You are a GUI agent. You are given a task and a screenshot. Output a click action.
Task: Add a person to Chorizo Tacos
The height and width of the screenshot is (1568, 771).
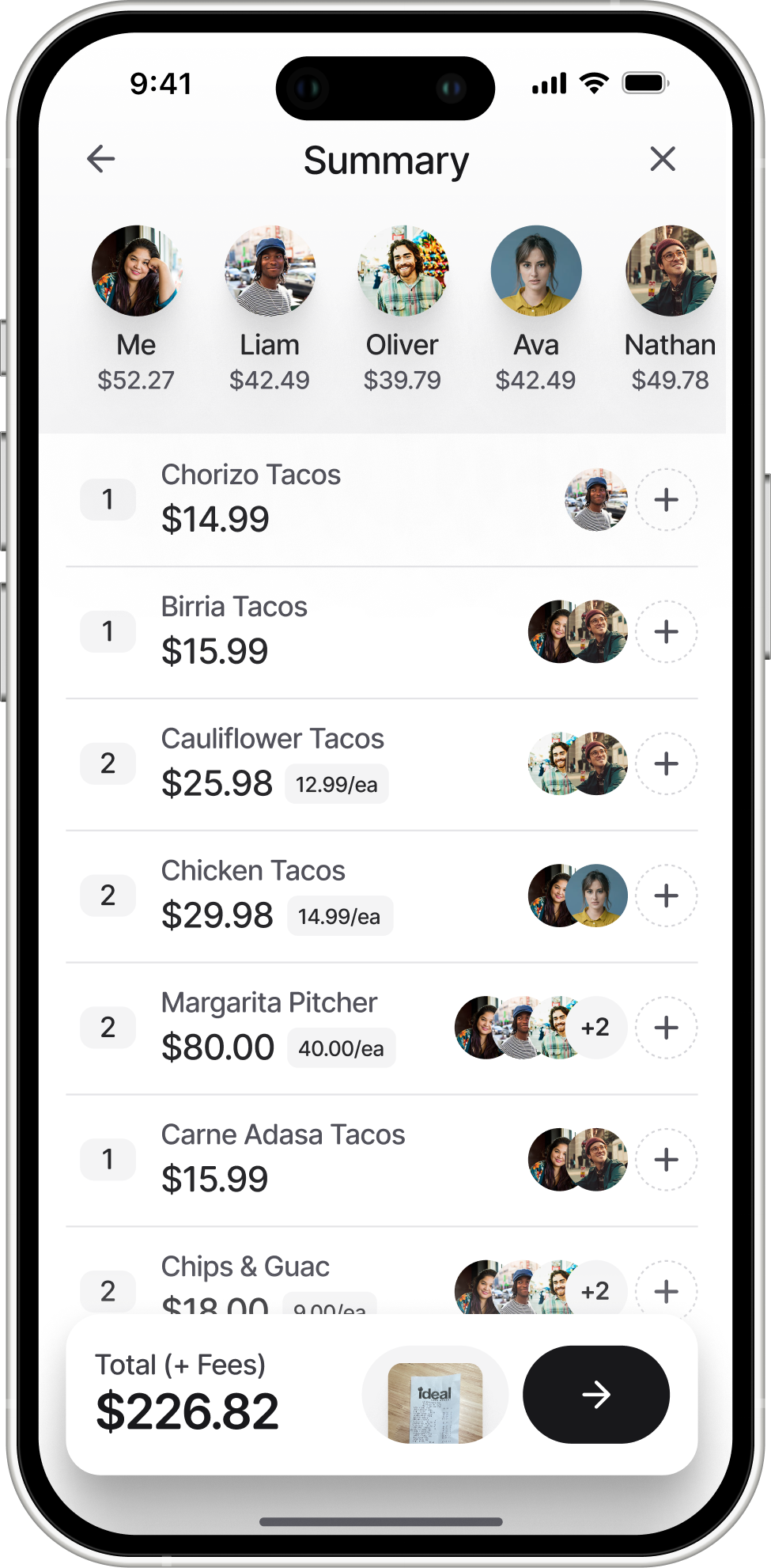(x=667, y=500)
